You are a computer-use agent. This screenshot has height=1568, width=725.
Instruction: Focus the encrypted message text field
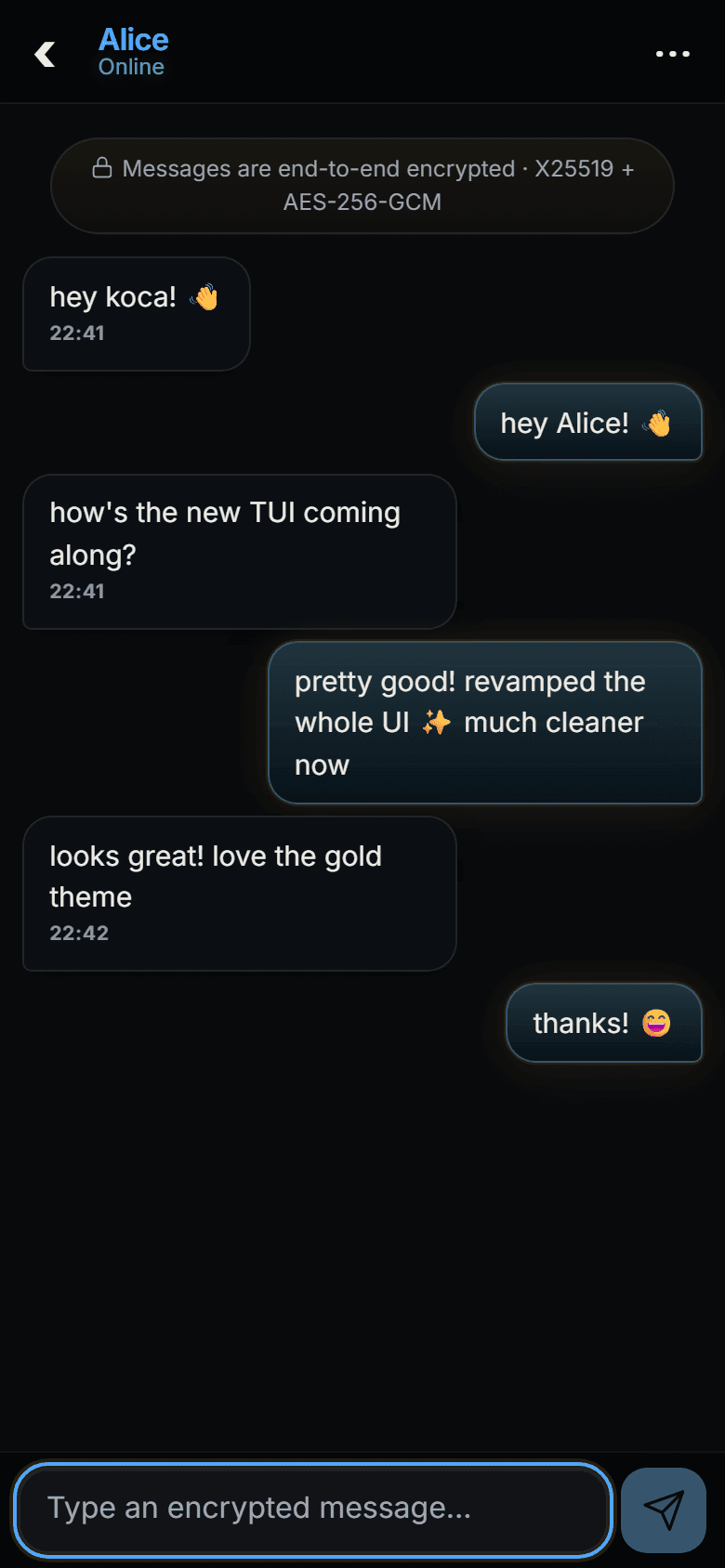pos(313,1509)
